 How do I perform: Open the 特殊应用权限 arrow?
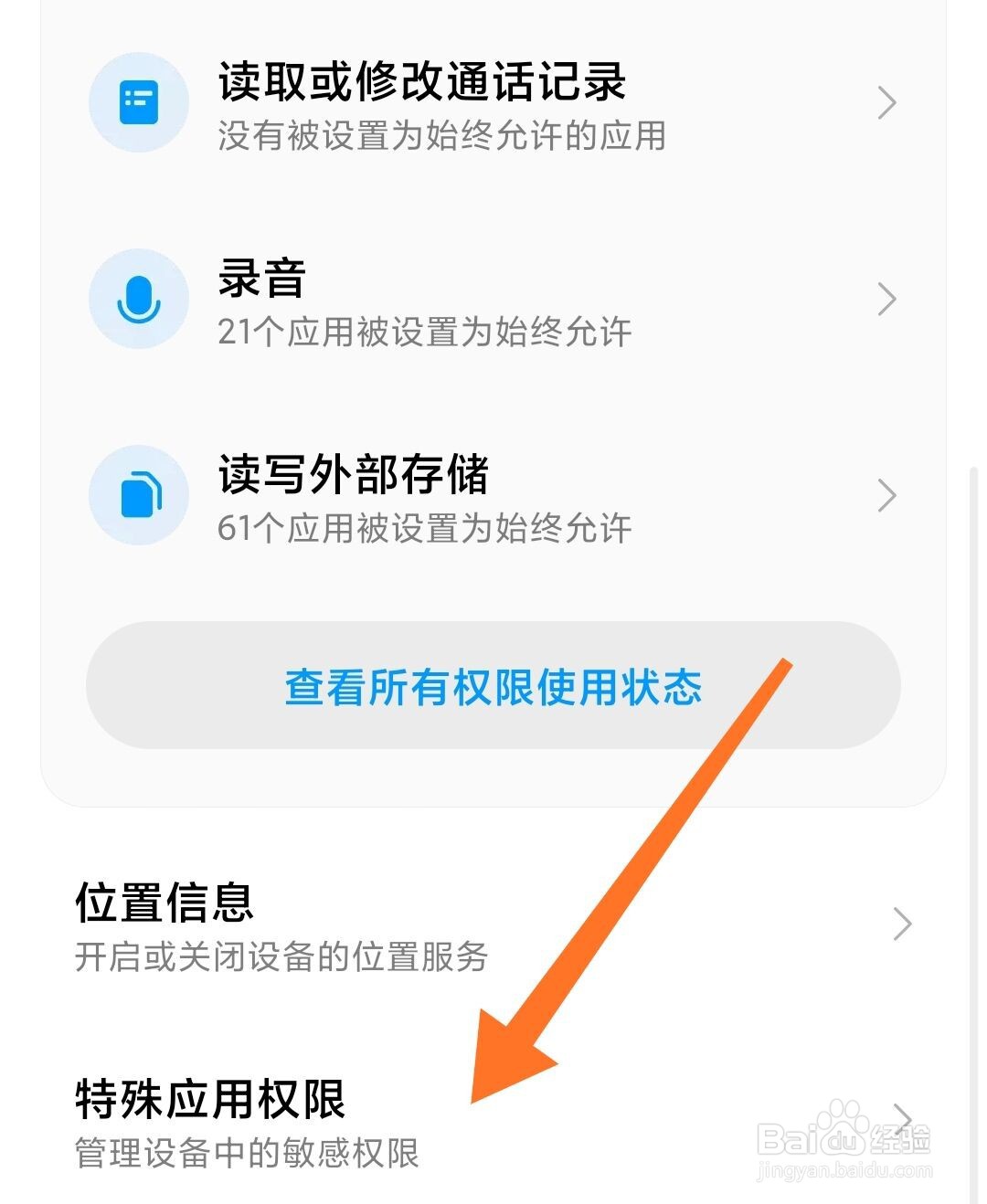(904, 1114)
